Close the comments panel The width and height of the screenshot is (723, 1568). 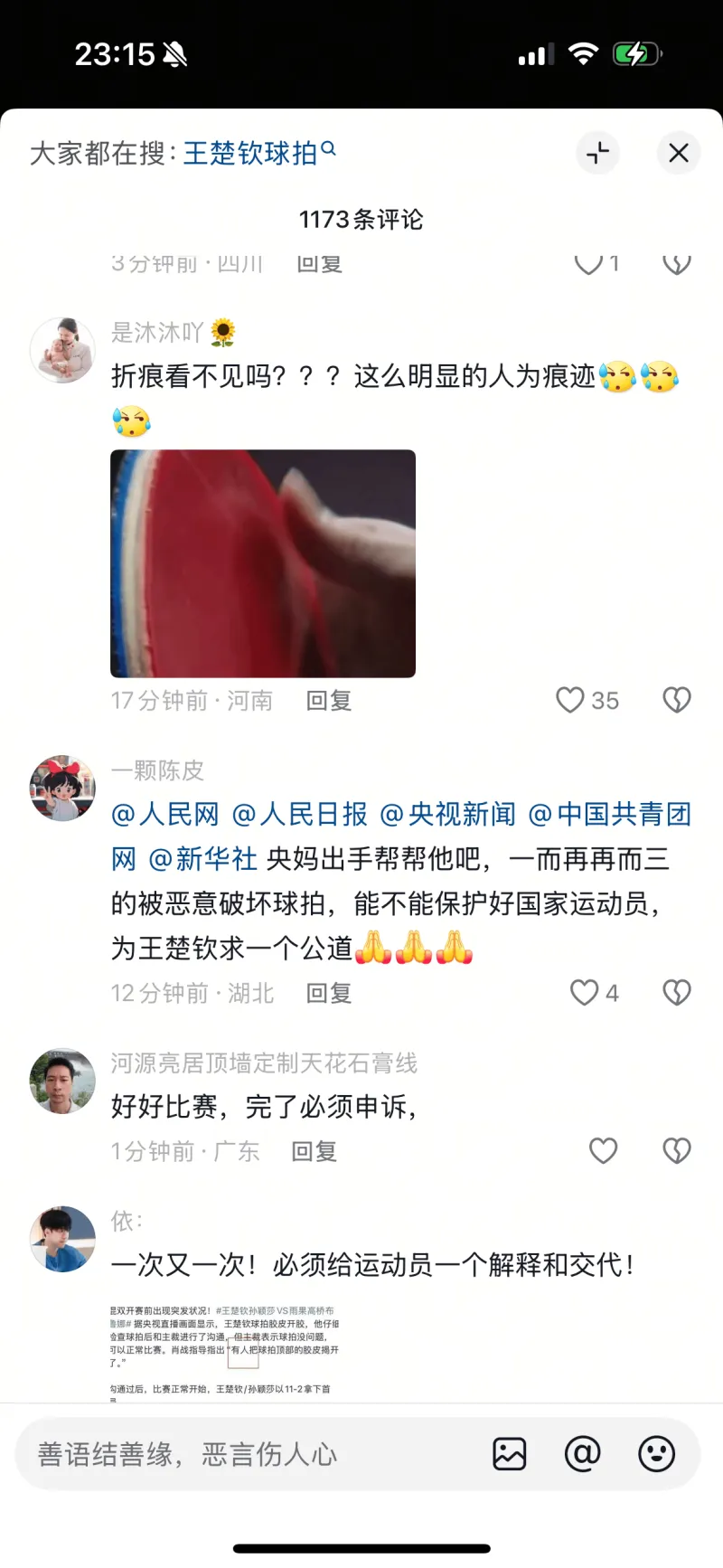[x=679, y=153]
